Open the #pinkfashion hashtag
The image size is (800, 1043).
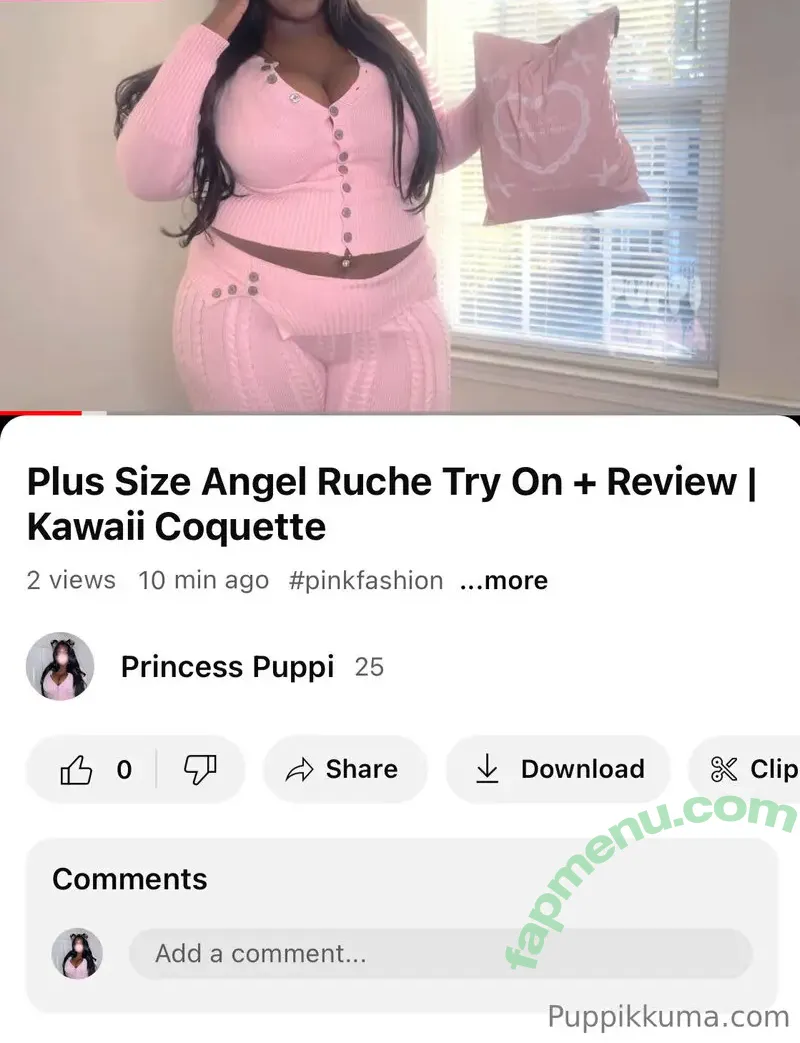coord(365,581)
